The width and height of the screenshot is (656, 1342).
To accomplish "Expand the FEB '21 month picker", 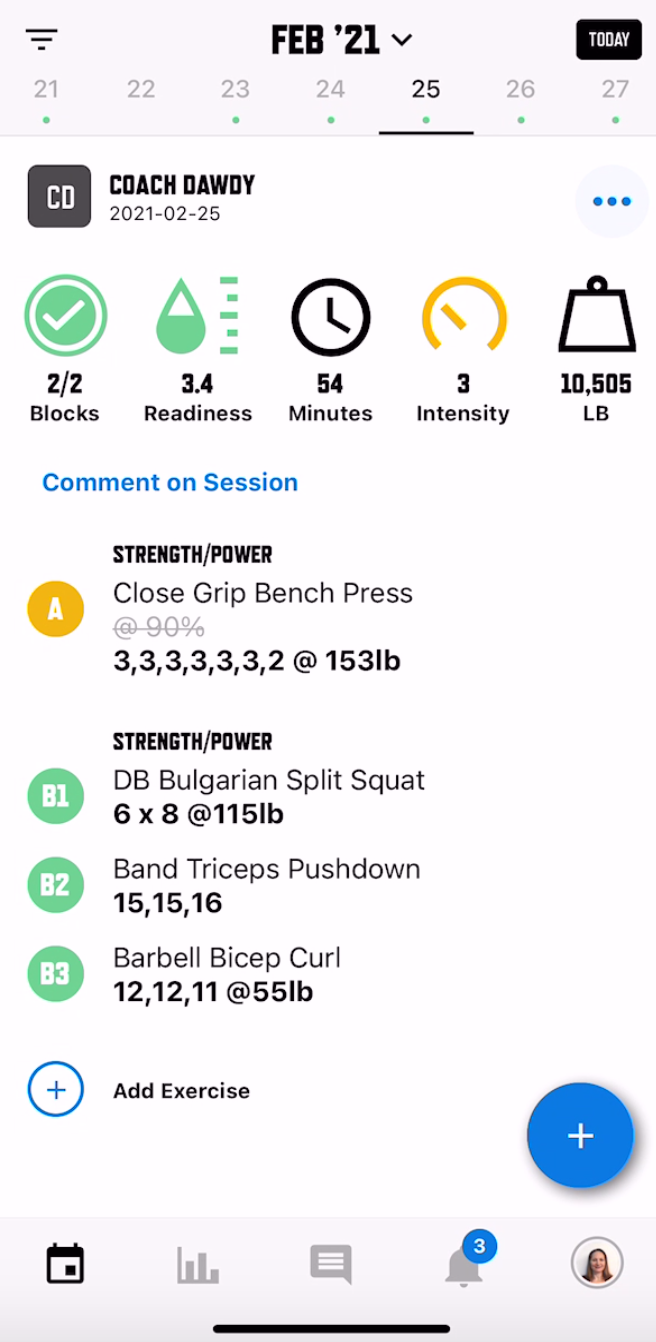I will coord(341,40).
